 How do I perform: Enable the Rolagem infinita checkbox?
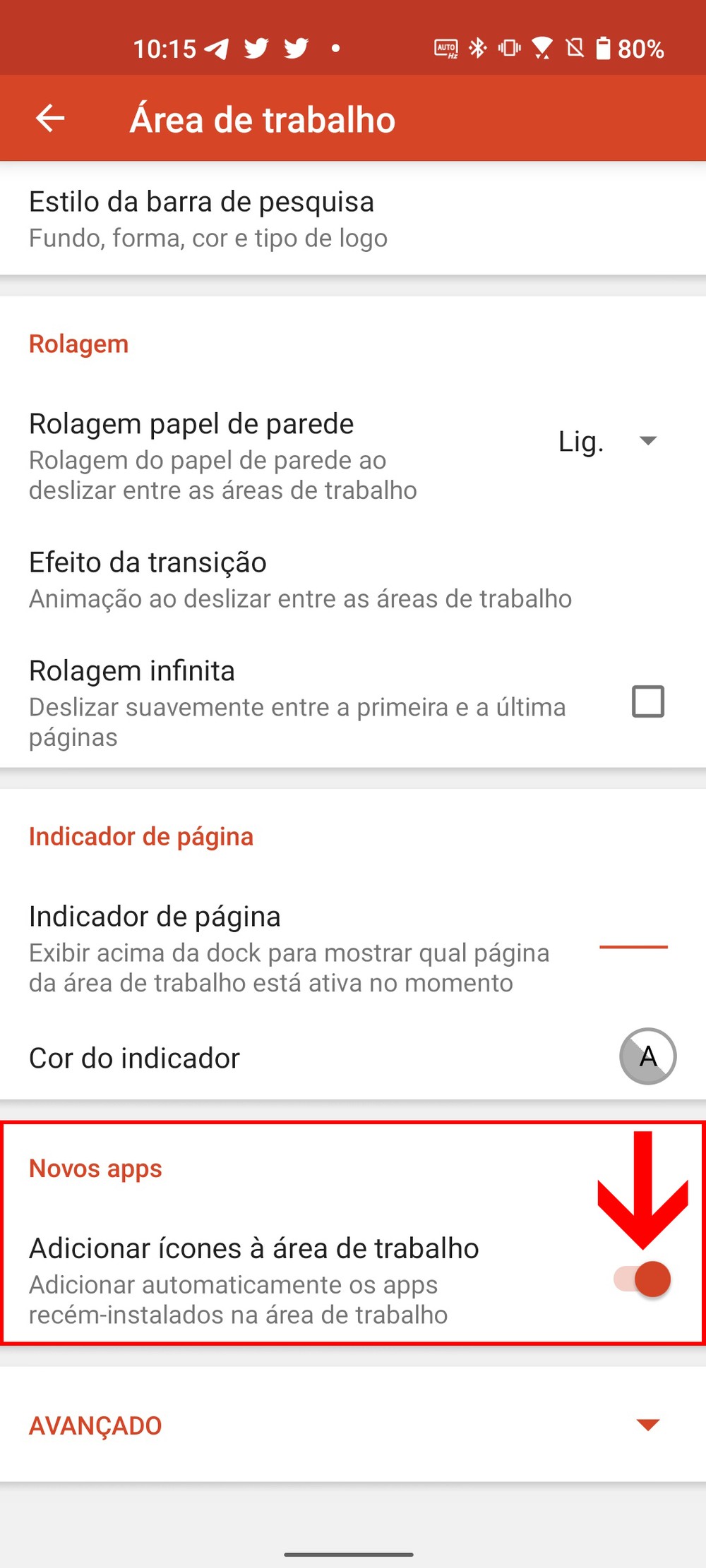(x=647, y=701)
